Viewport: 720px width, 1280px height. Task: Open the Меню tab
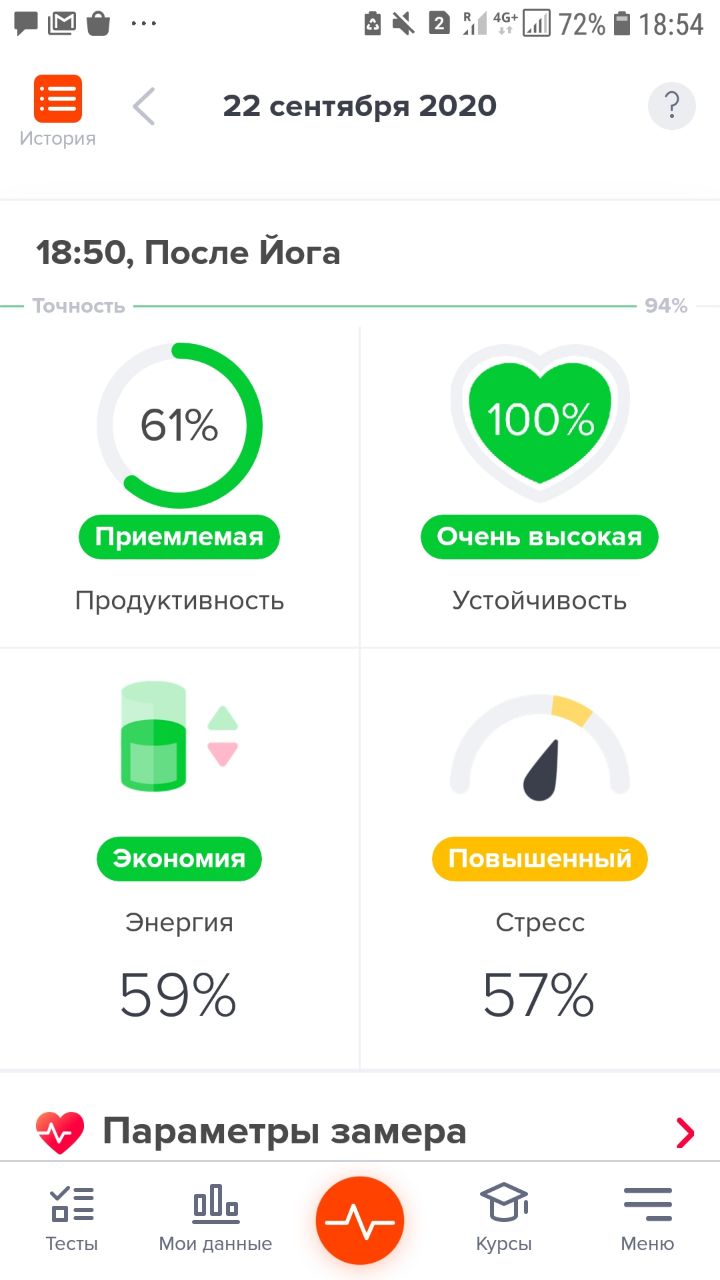[647, 1218]
